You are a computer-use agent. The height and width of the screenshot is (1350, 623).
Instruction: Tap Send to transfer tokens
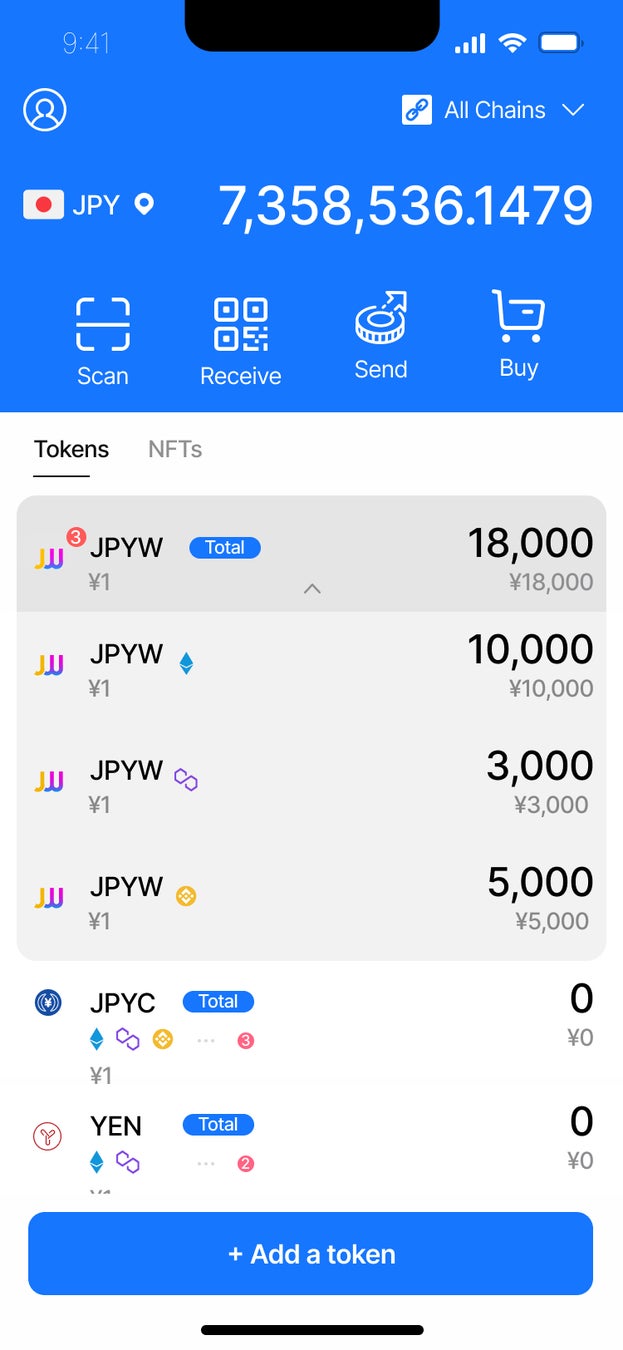(381, 336)
